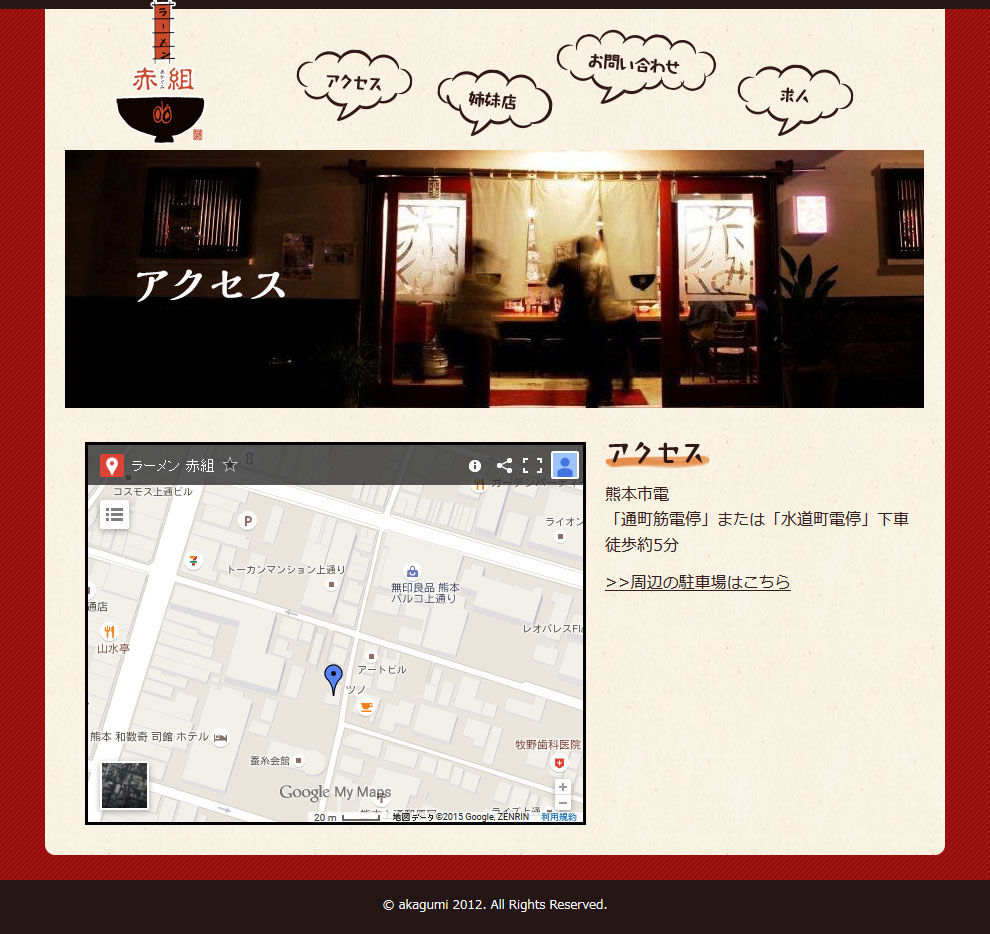Open the 利用規約 terms link on map
The height and width of the screenshot is (934, 990).
pos(559,817)
